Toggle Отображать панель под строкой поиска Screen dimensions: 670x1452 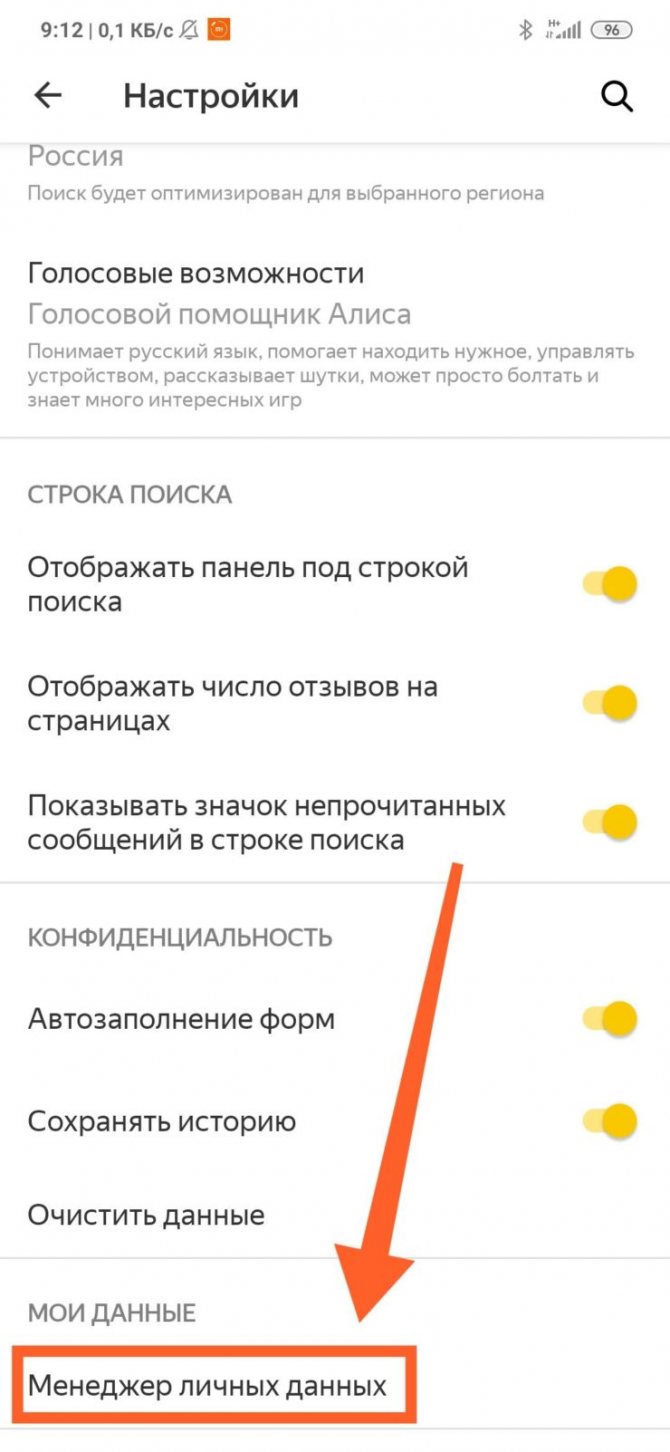(x=610, y=584)
